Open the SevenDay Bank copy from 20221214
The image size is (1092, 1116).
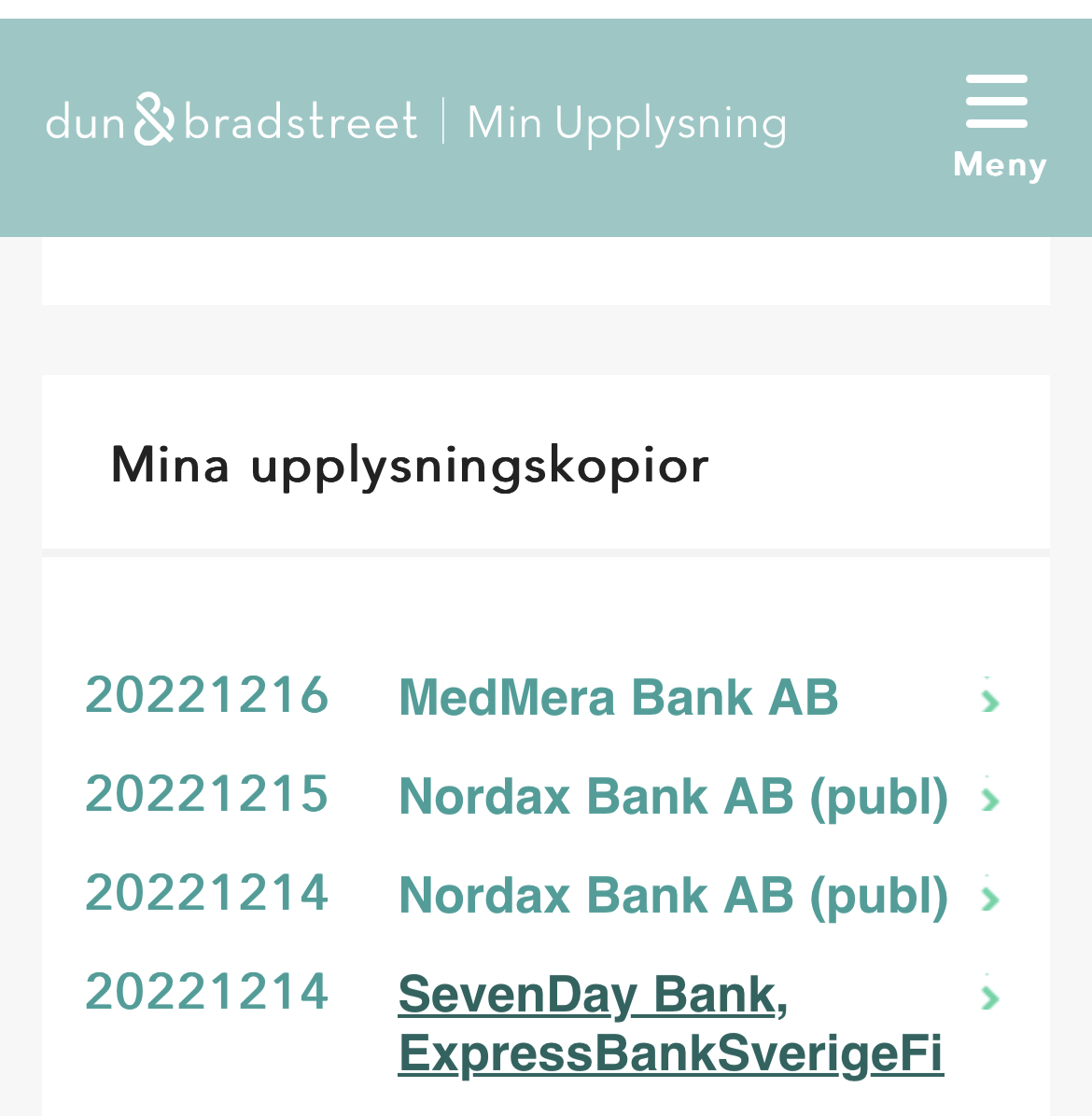669,1023
